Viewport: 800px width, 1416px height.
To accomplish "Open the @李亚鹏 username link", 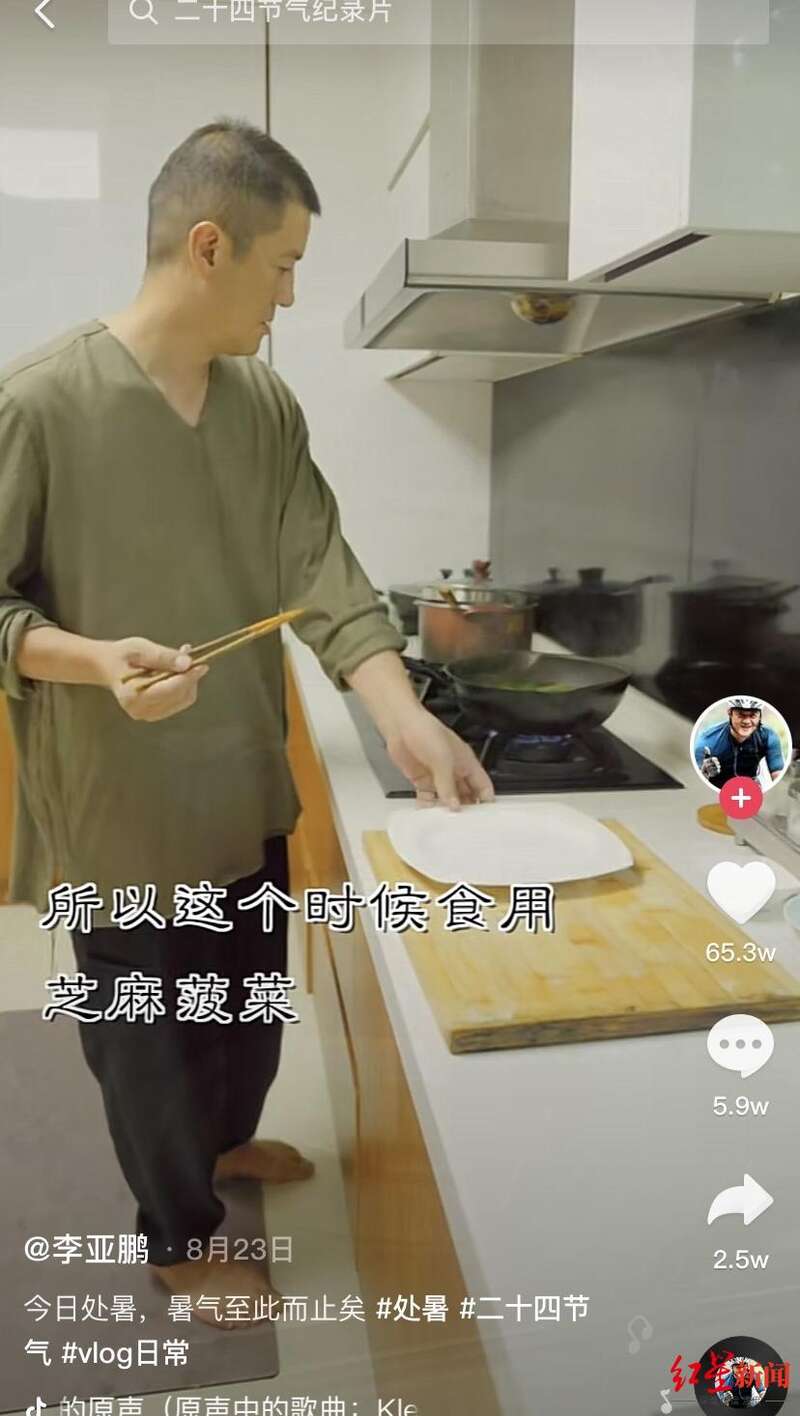I will (x=86, y=1250).
